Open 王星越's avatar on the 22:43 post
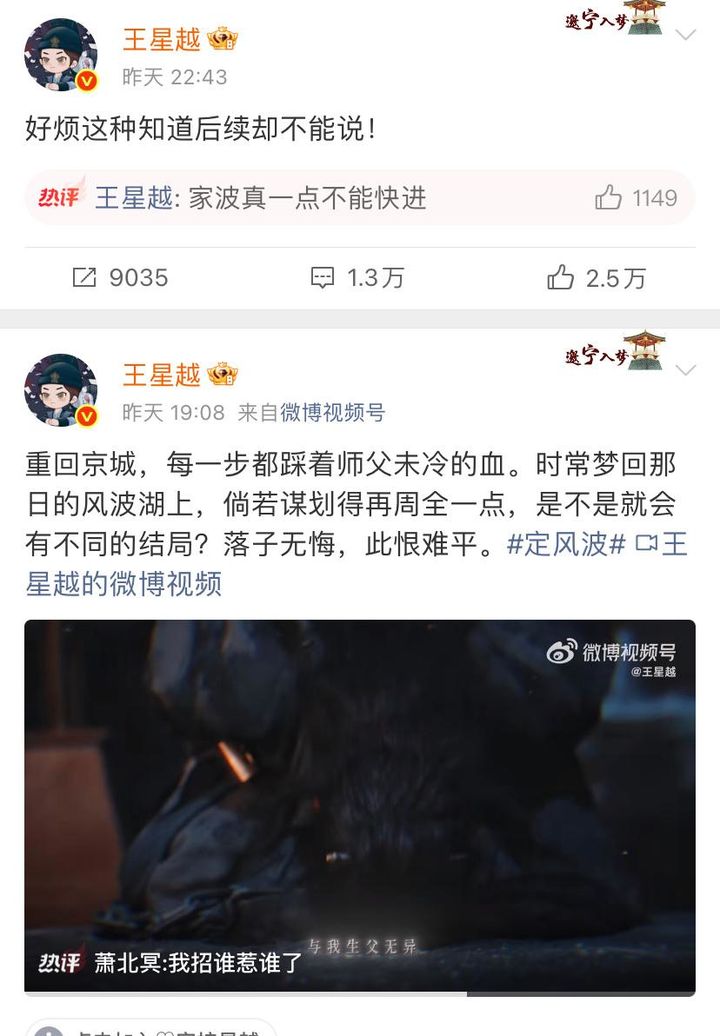Image resolution: width=720 pixels, height=1036 pixels. click(x=60, y=55)
